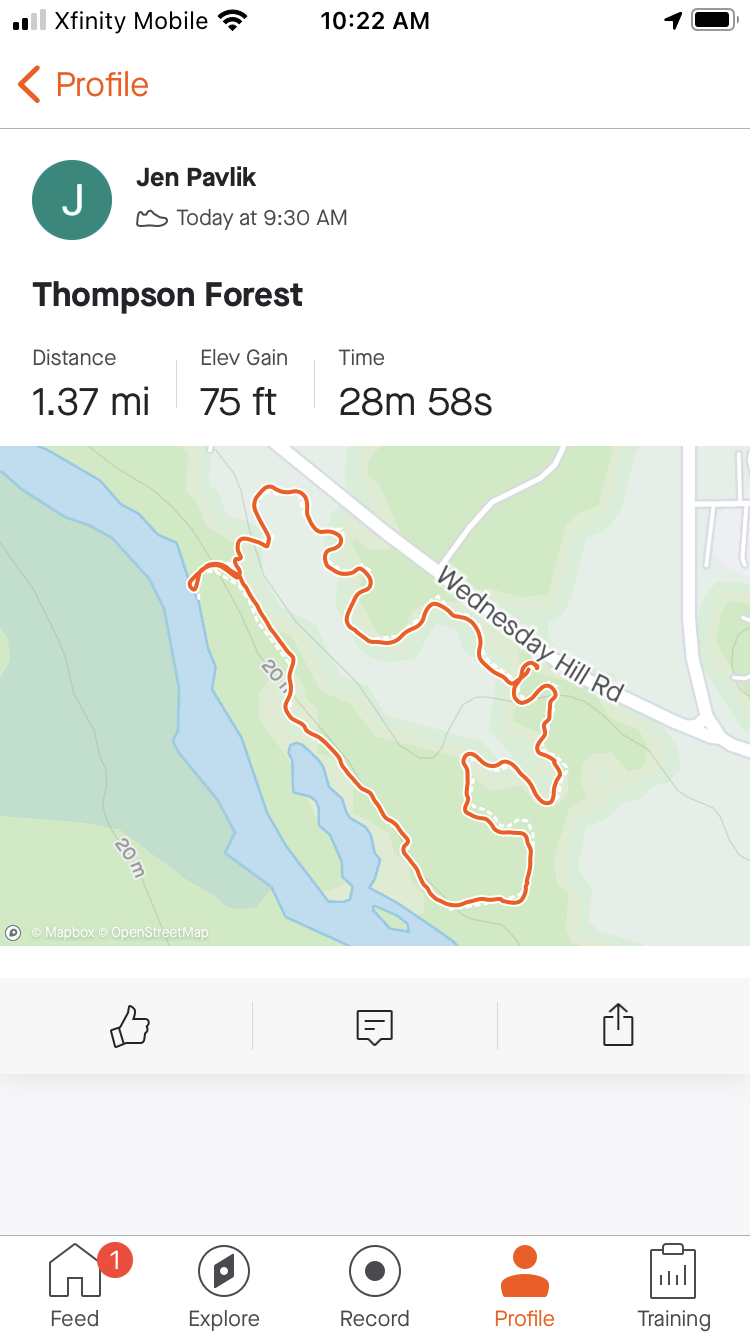This screenshot has width=750, height=1334.
Task: Share this activity
Action: pyautogui.click(x=618, y=1025)
